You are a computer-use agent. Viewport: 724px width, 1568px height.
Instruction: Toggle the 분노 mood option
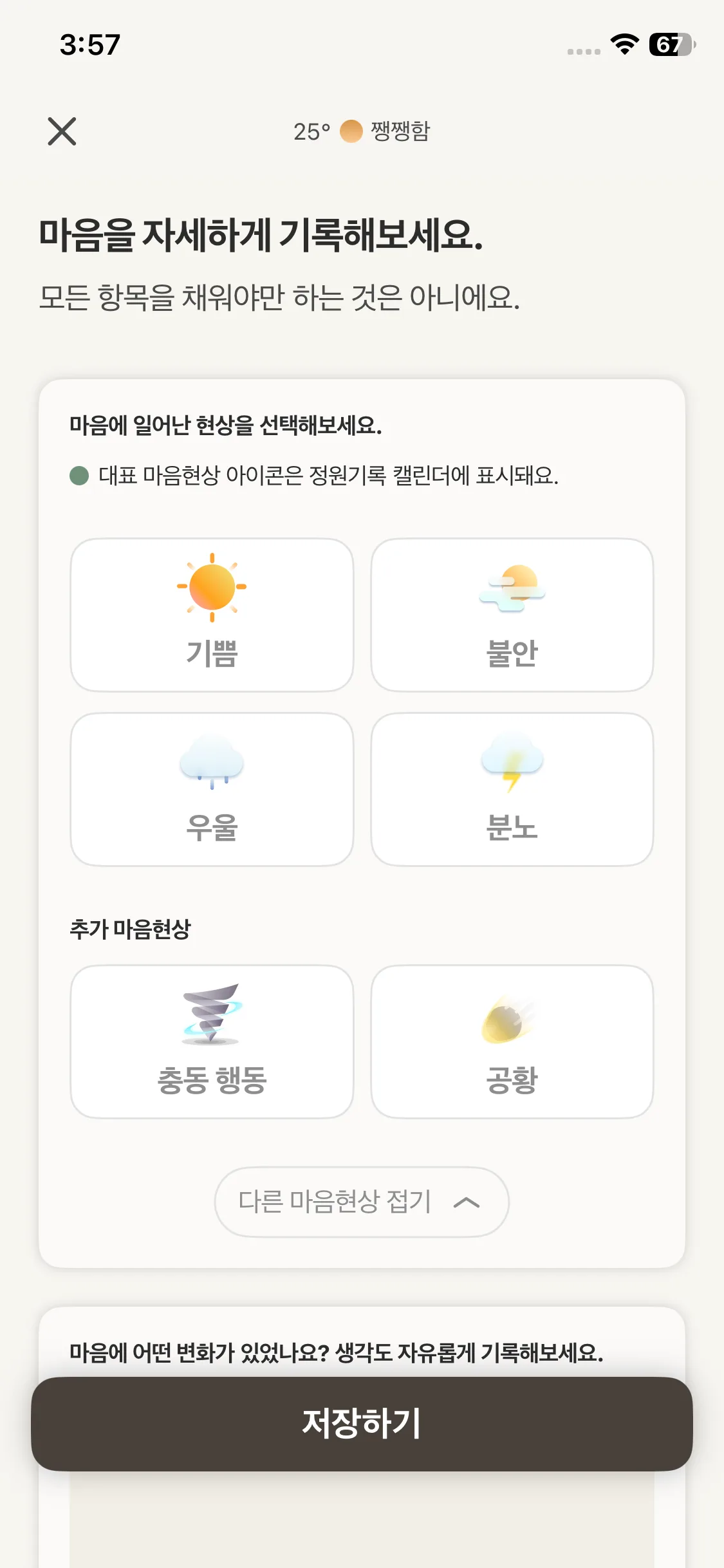click(512, 790)
